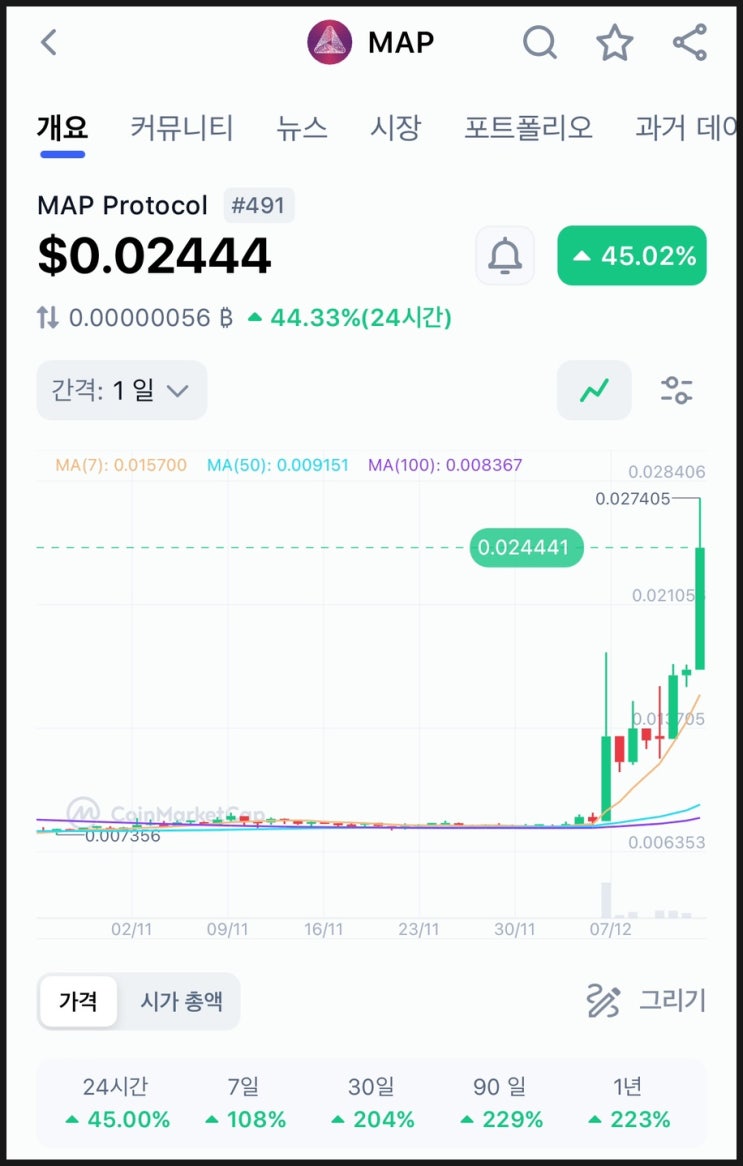Add MAP to watchlist via star icon
This screenshot has height=1166, width=743.
pos(614,42)
